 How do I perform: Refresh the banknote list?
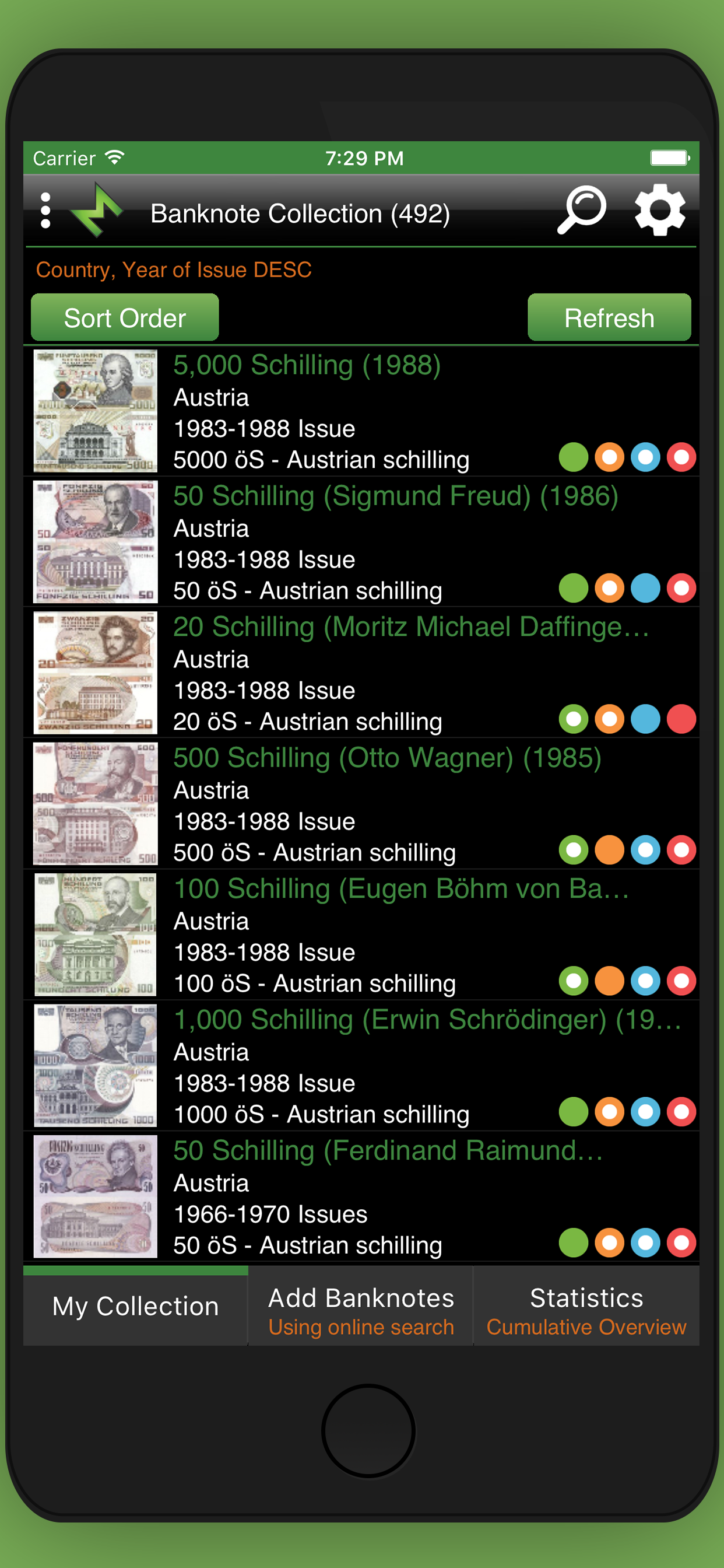coord(609,318)
